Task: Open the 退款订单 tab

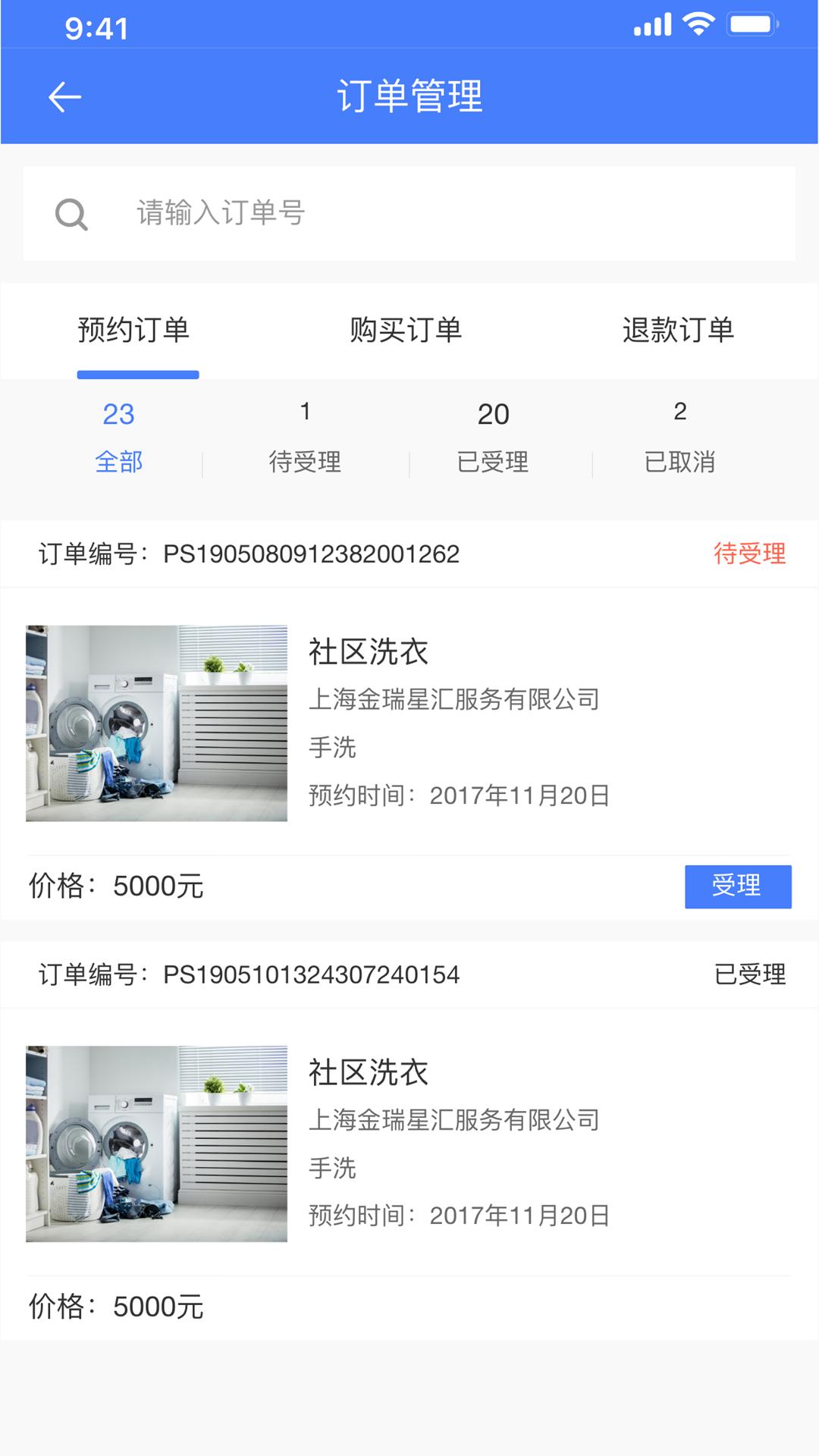Action: pyautogui.click(x=678, y=331)
